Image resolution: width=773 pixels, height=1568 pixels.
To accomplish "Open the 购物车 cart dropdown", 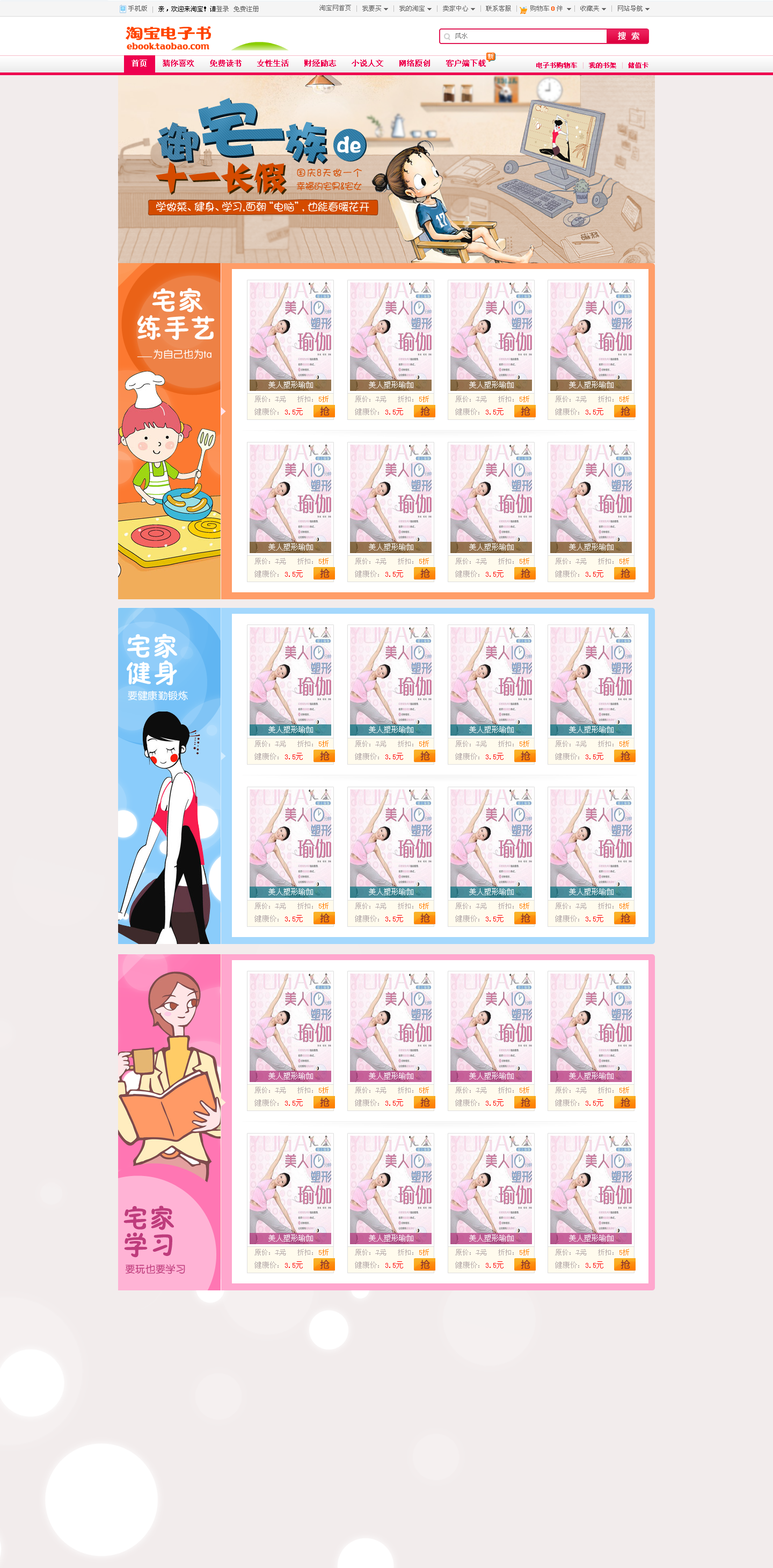I will (x=545, y=9).
